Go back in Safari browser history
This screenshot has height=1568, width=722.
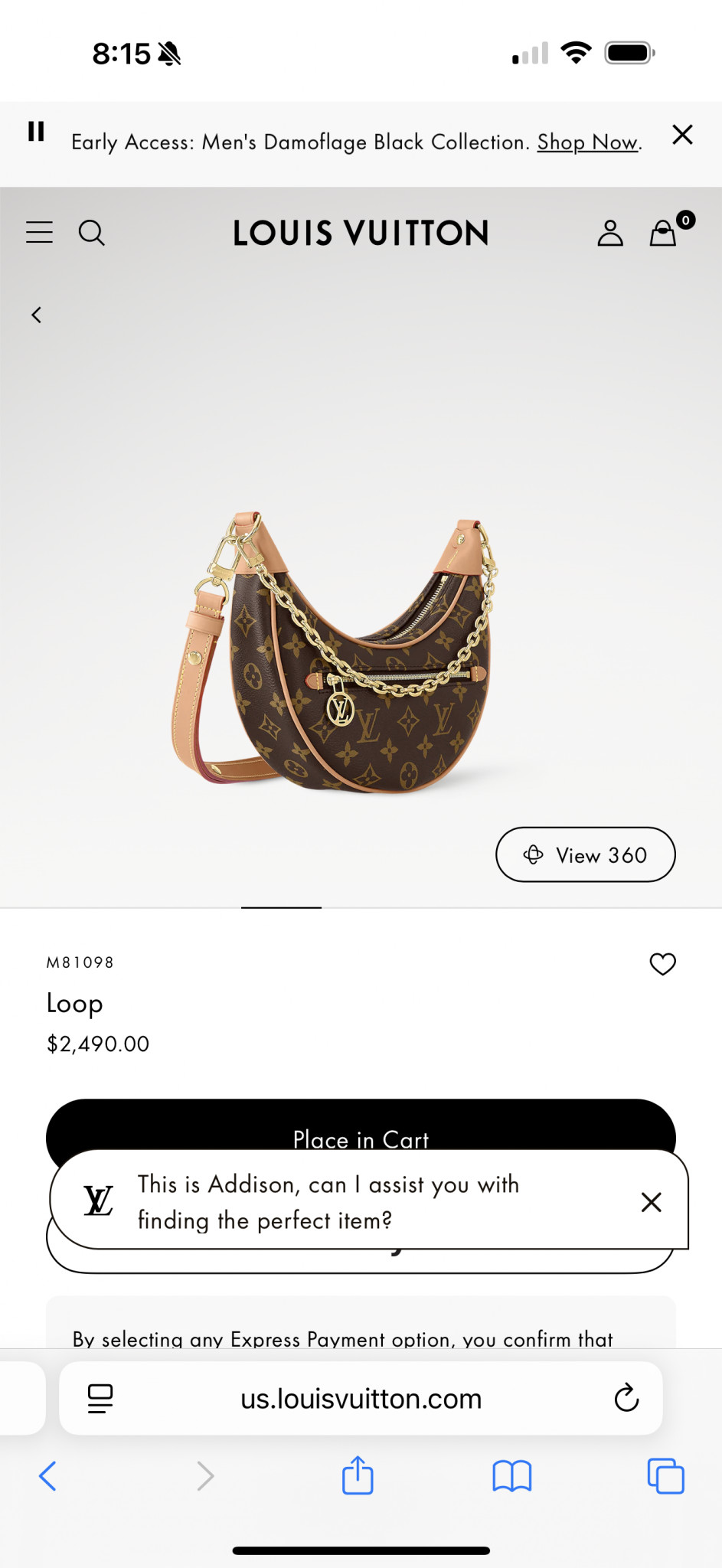point(47,1475)
